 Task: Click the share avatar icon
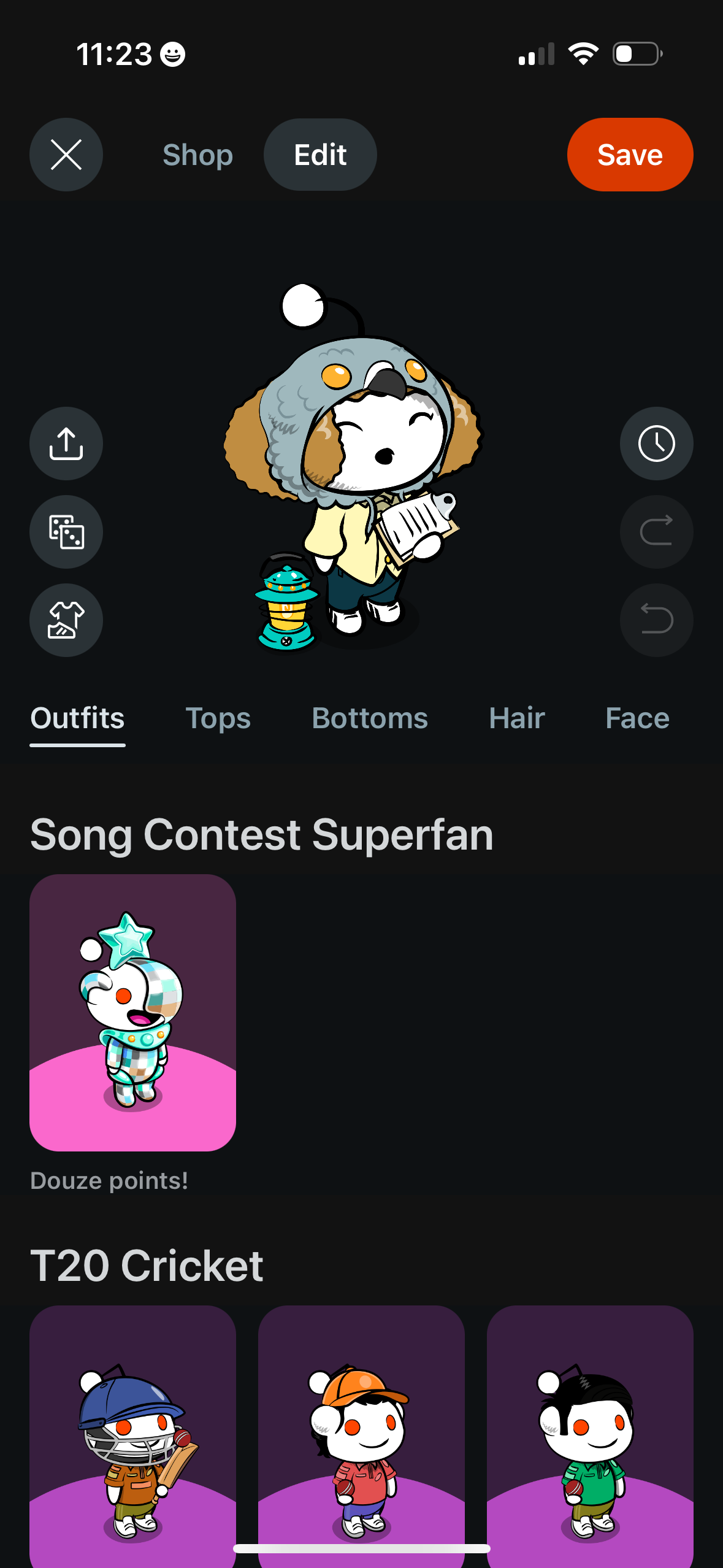click(66, 444)
